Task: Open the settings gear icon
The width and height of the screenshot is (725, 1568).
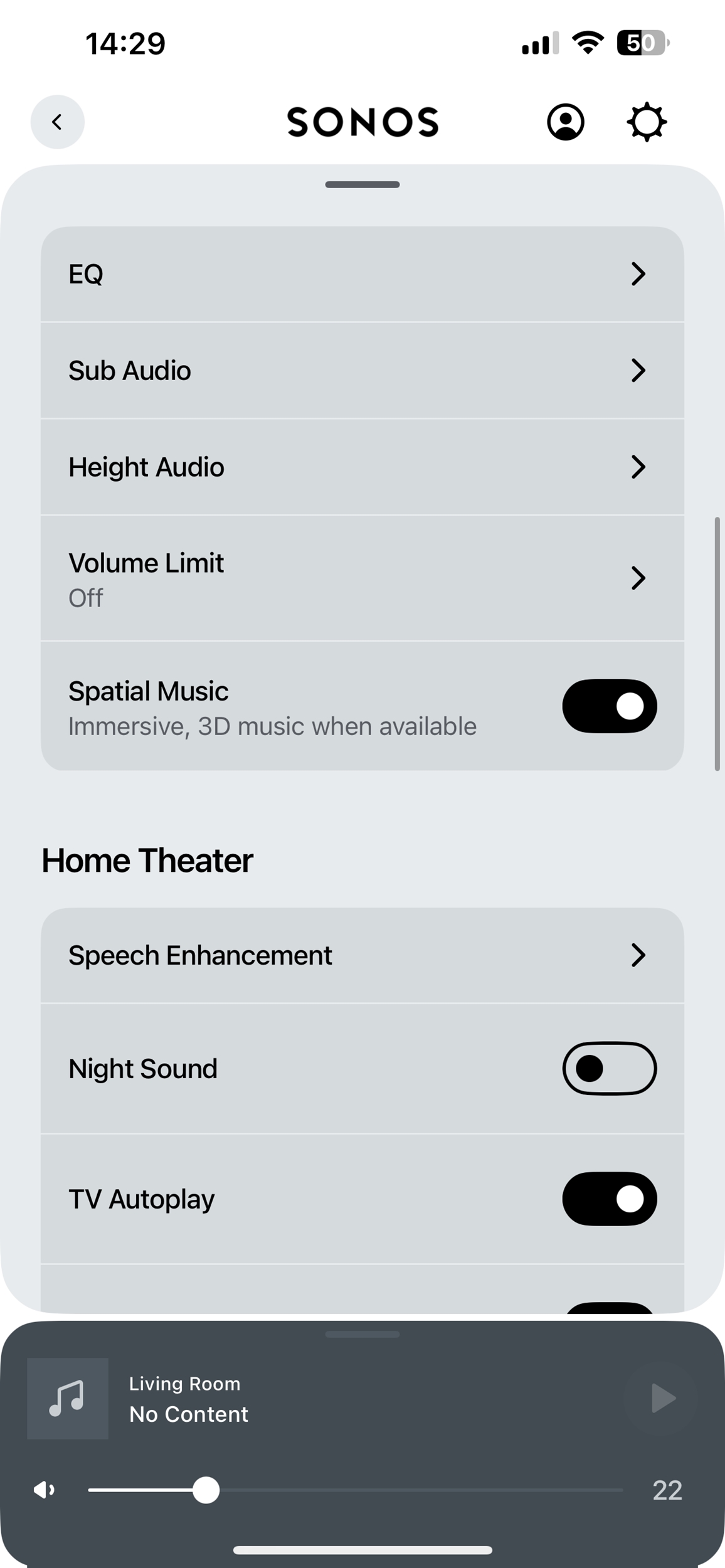Action: (x=647, y=122)
